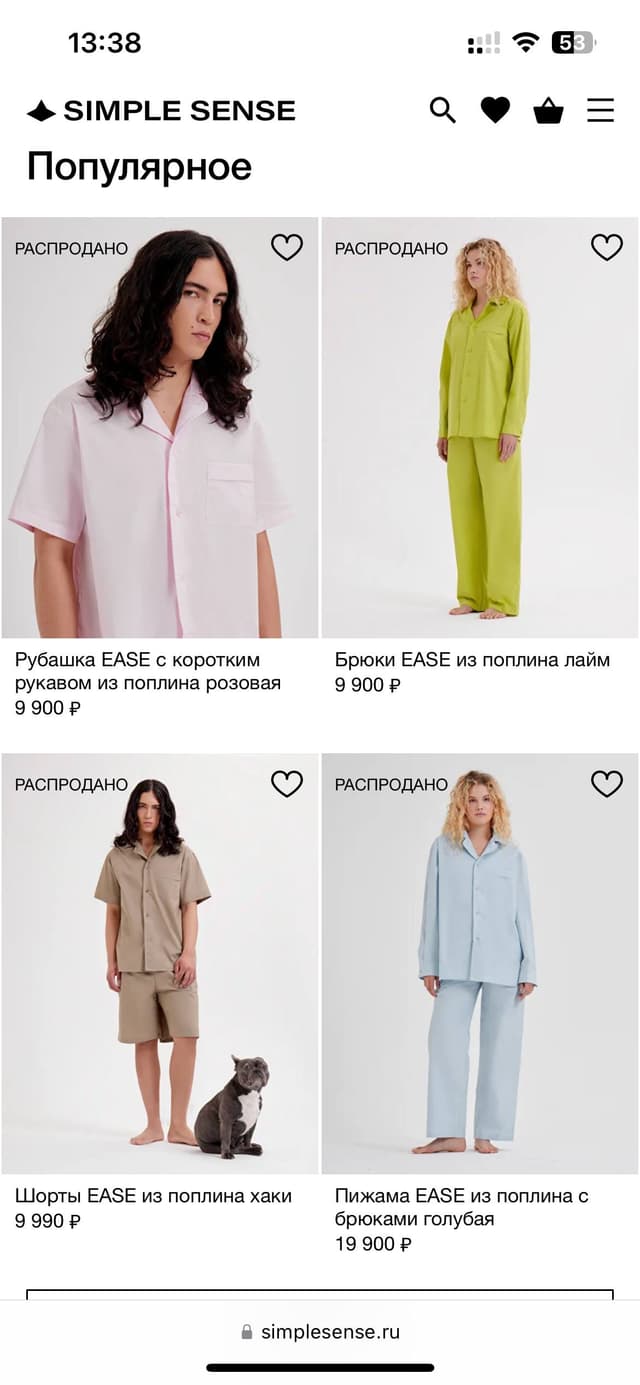Favorite the khaki EASE poplin shorts
Viewport: 640px width, 1385px height.
[287, 784]
